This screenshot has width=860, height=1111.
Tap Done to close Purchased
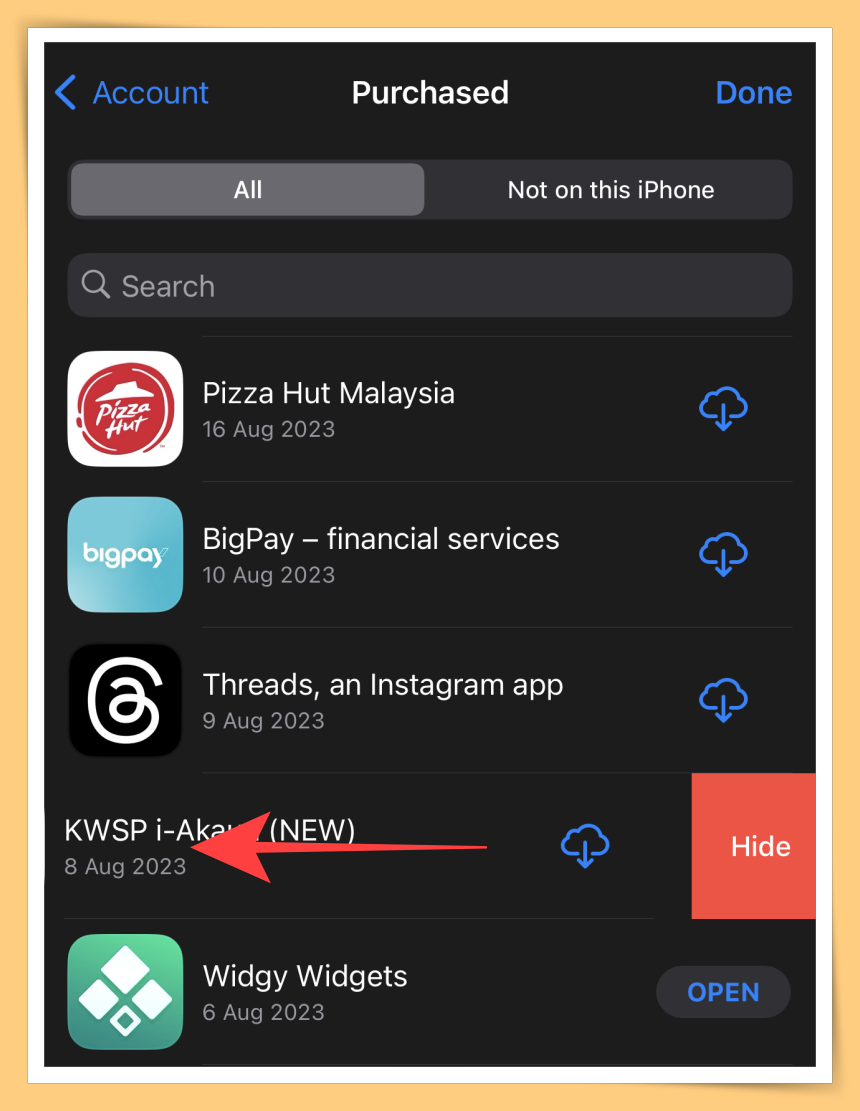753,93
